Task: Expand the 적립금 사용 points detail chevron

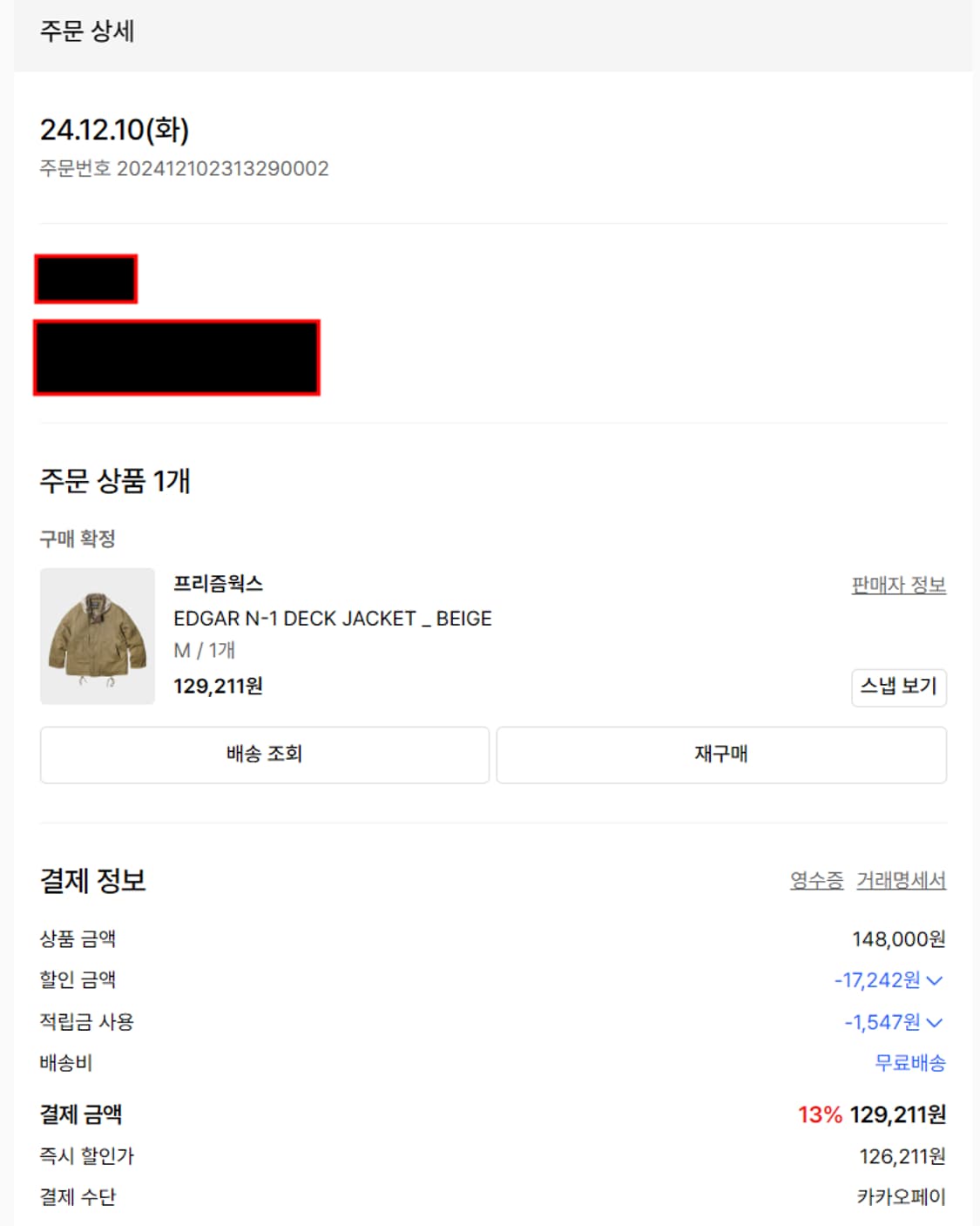Action: pyautogui.click(x=935, y=1021)
